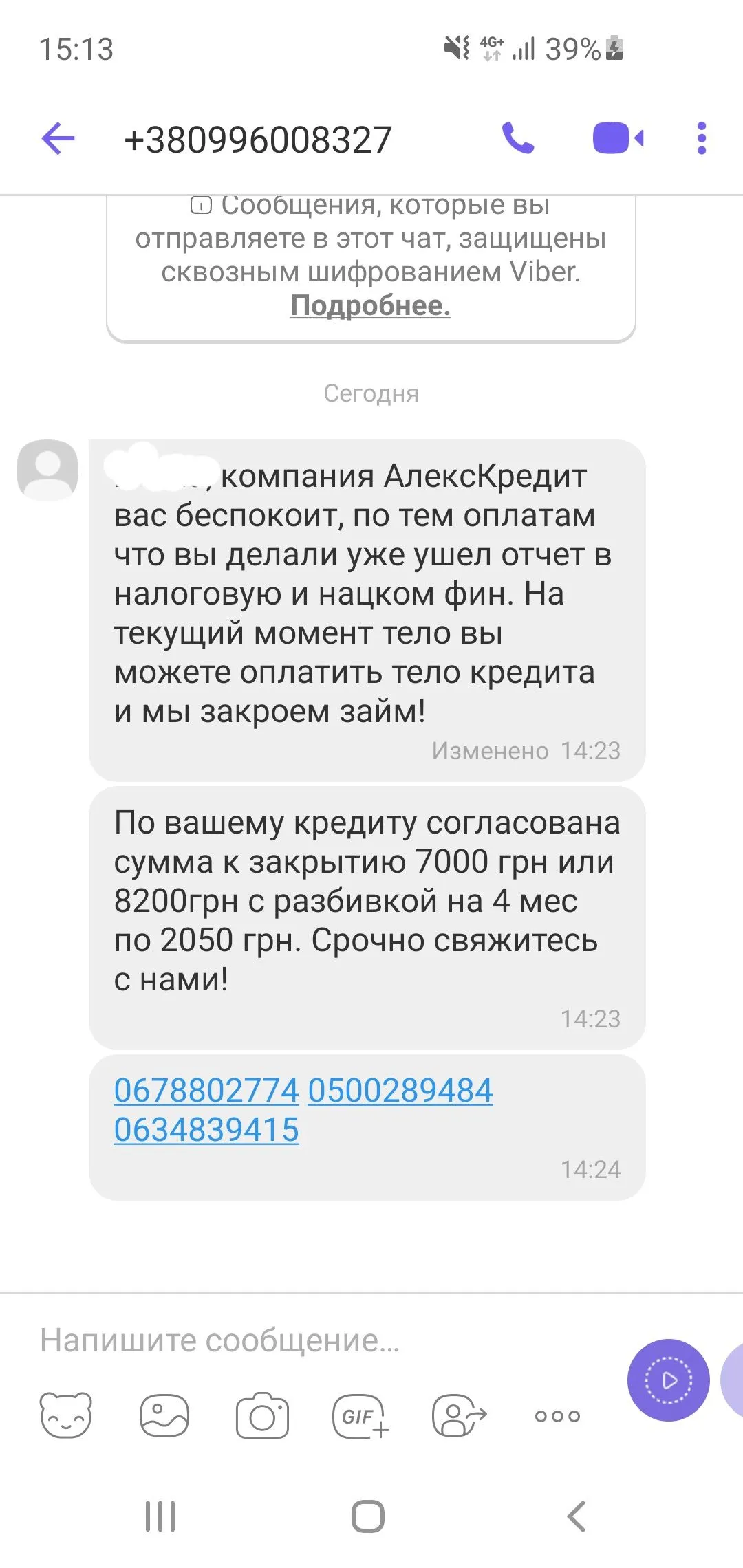
Task: Show more attachment options
Action: [557, 1415]
